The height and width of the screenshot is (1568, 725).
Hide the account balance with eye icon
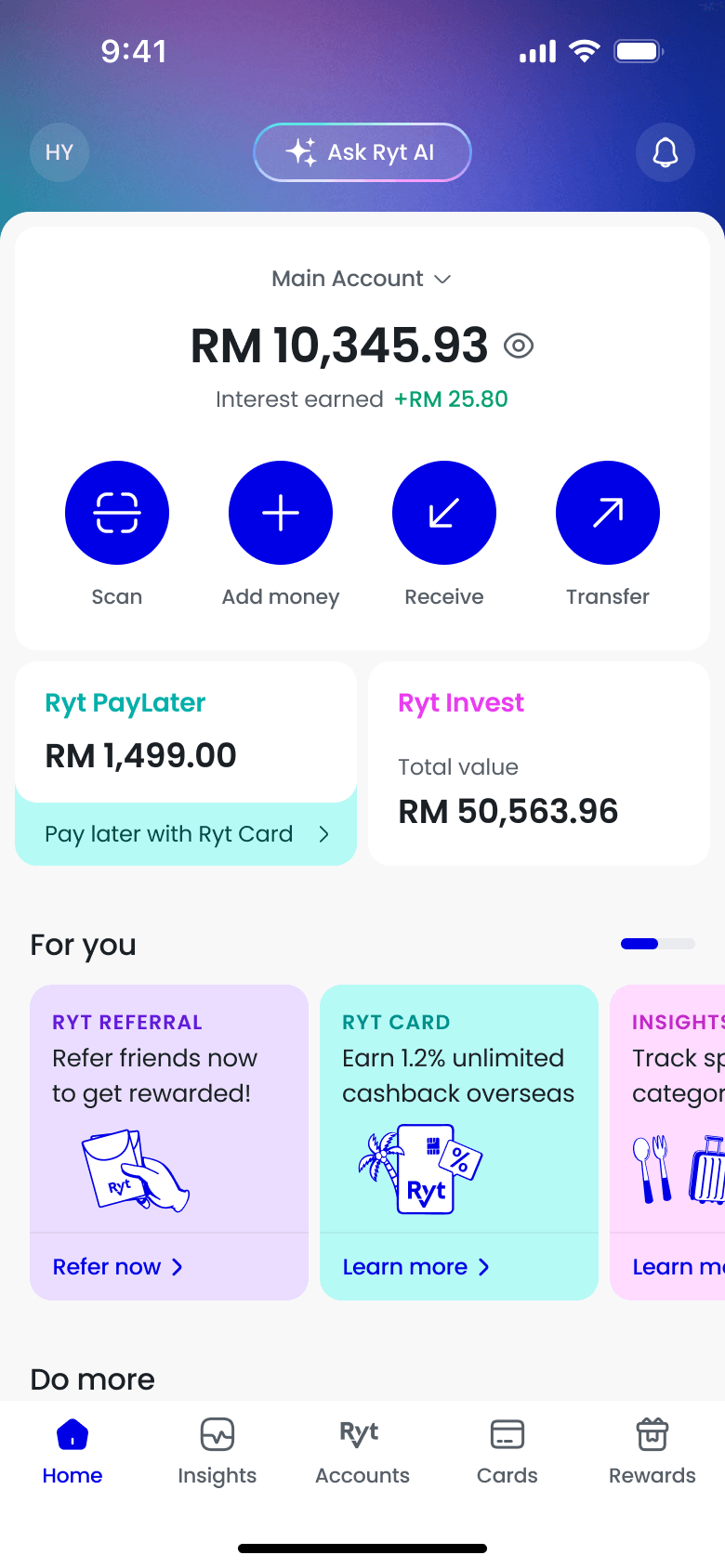click(519, 346)
